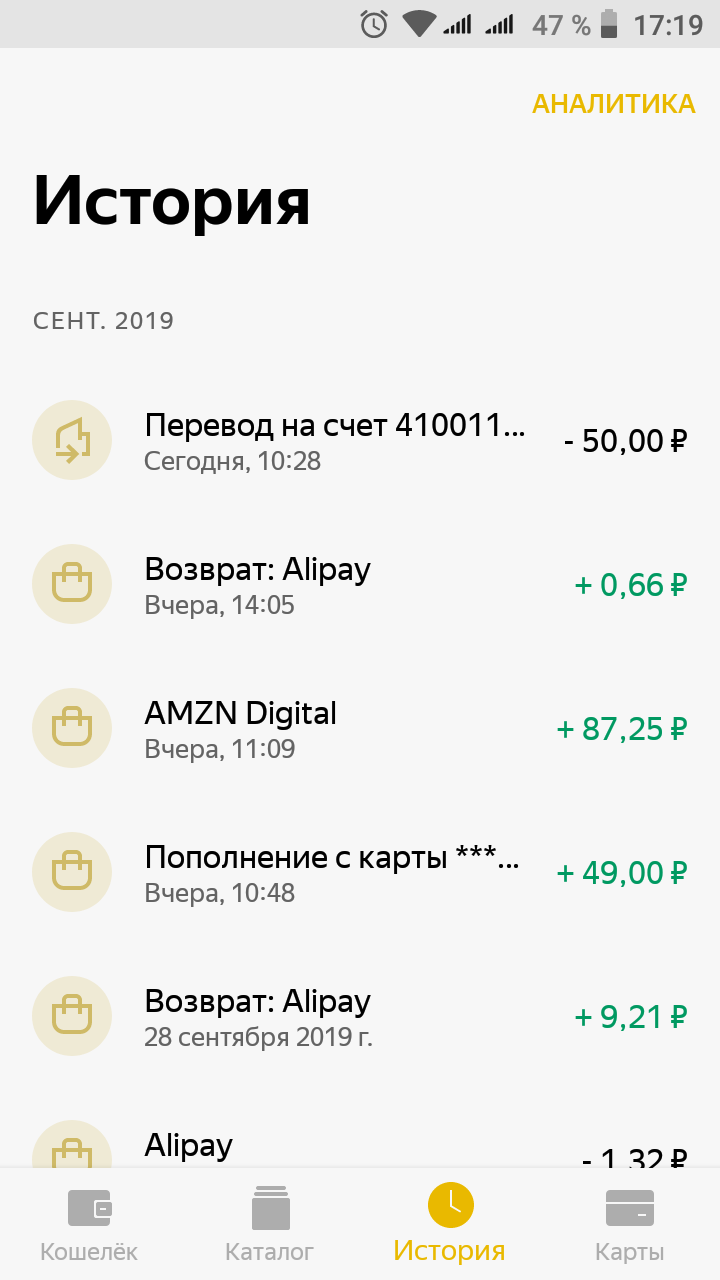Switch to the Кошелёк tab
Image resolution: width=720 pixels, height=1280 pixels.
coord(89,1224)
